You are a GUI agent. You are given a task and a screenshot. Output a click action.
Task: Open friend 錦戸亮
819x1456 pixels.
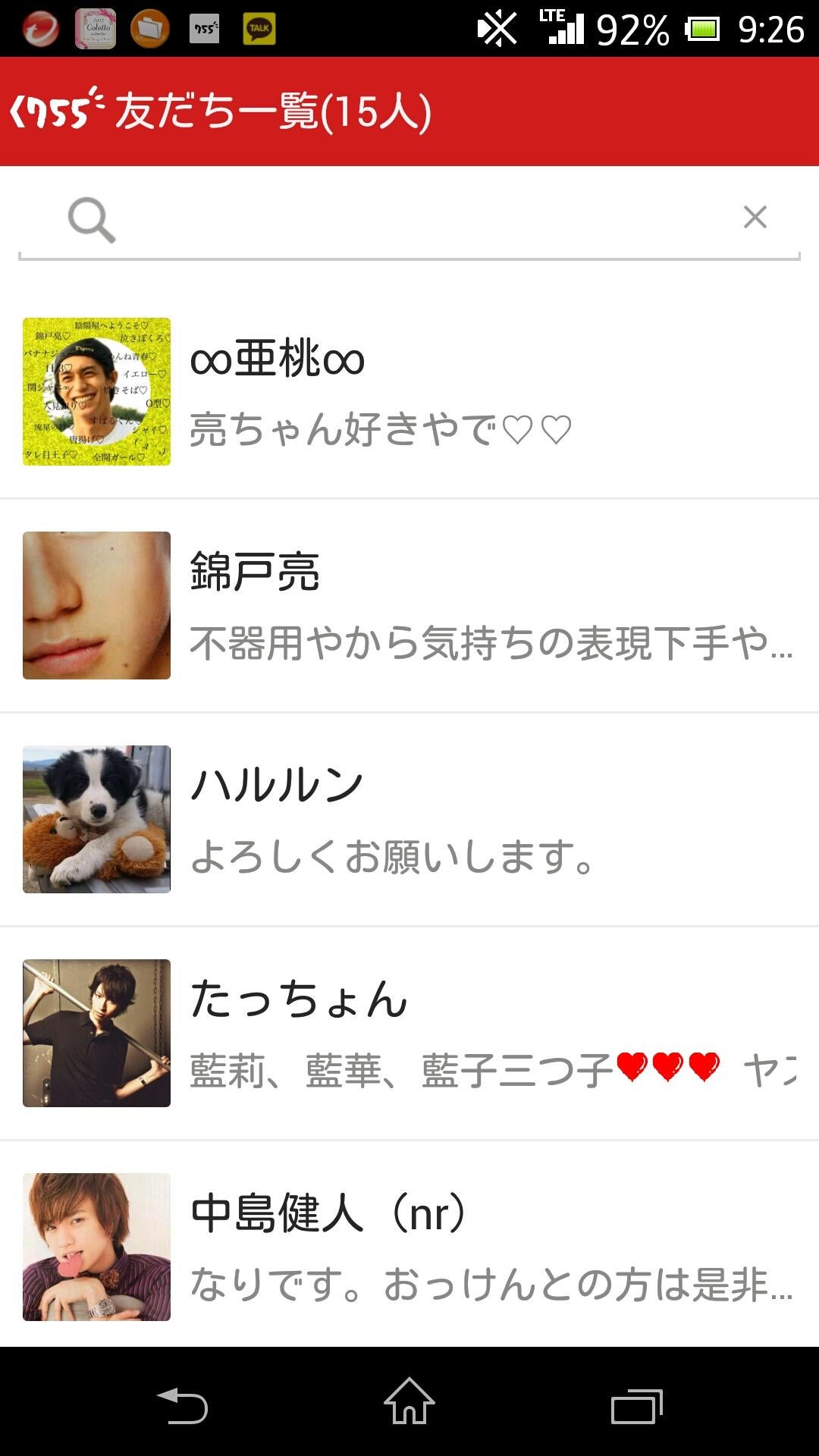409,606
